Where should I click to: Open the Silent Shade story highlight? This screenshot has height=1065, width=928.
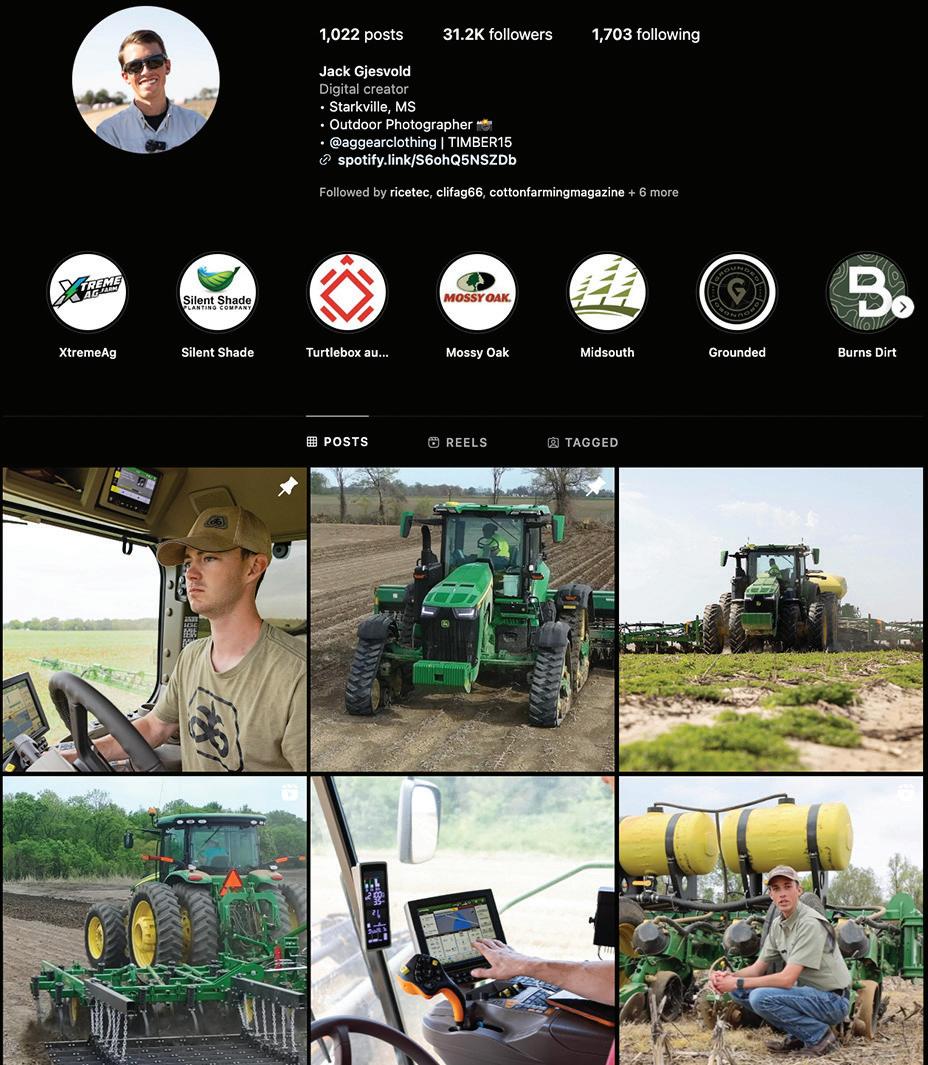(x=217, y=293)
